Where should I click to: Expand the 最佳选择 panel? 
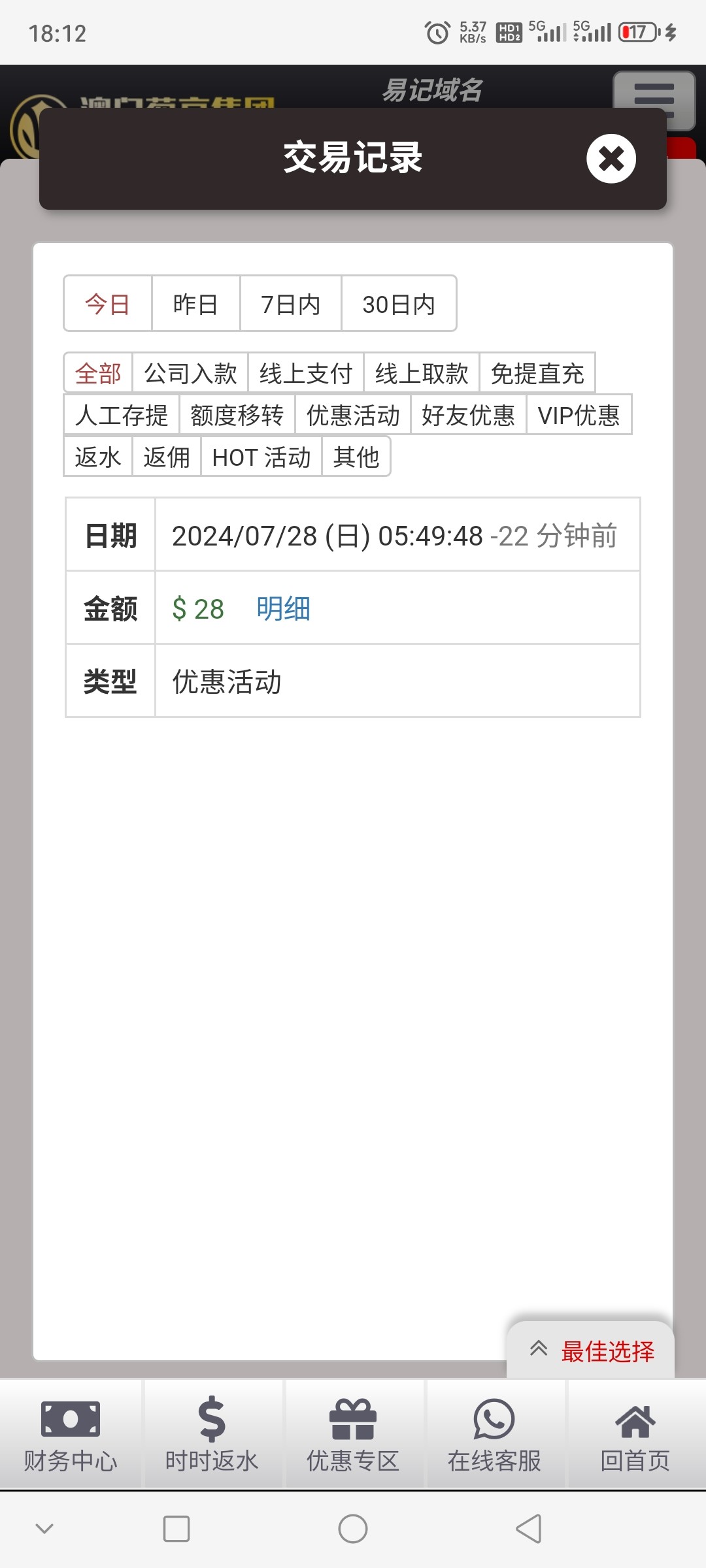tap(590, 1350)
